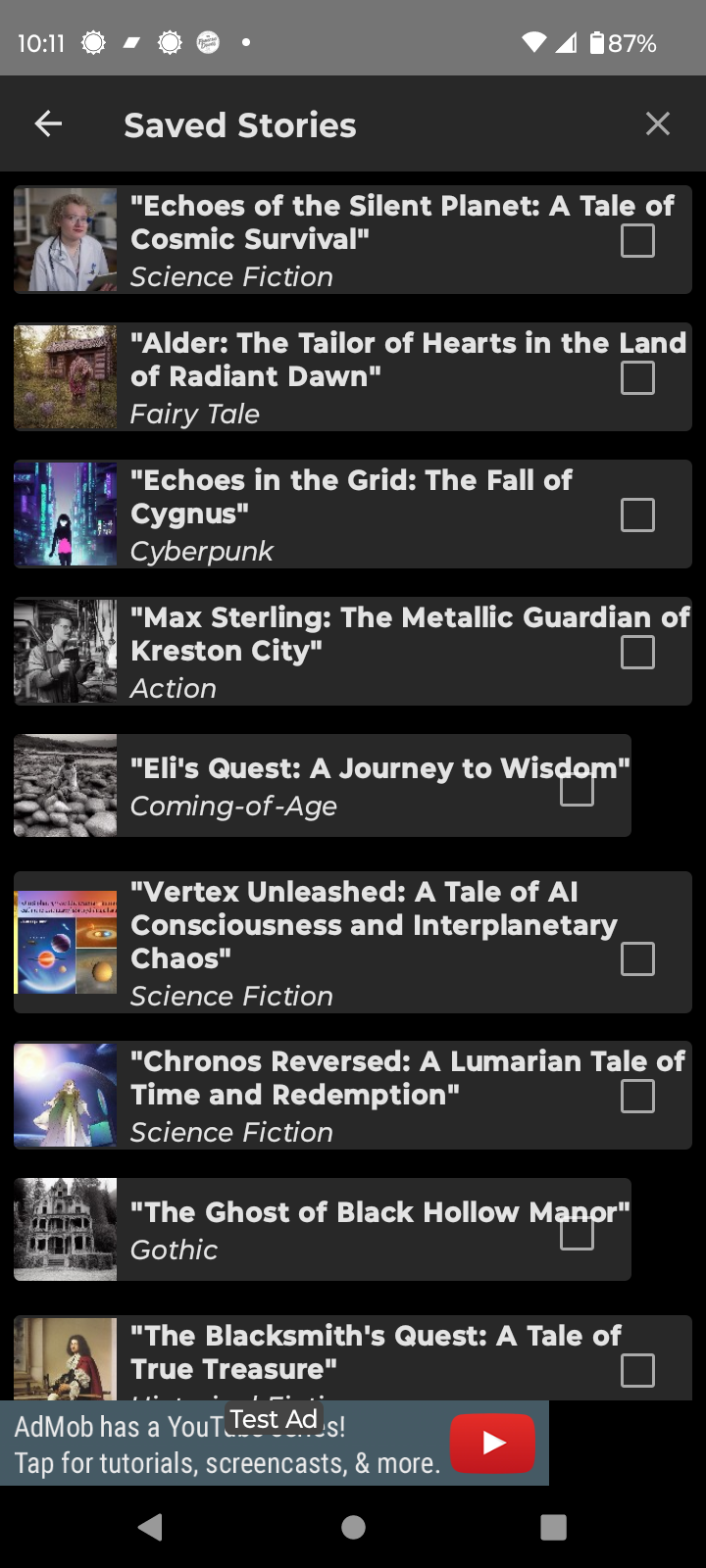This screenshot has width=706, height=1568.
Task: Mark the Max Sterling story checkbox
Action: click(637, 652)
